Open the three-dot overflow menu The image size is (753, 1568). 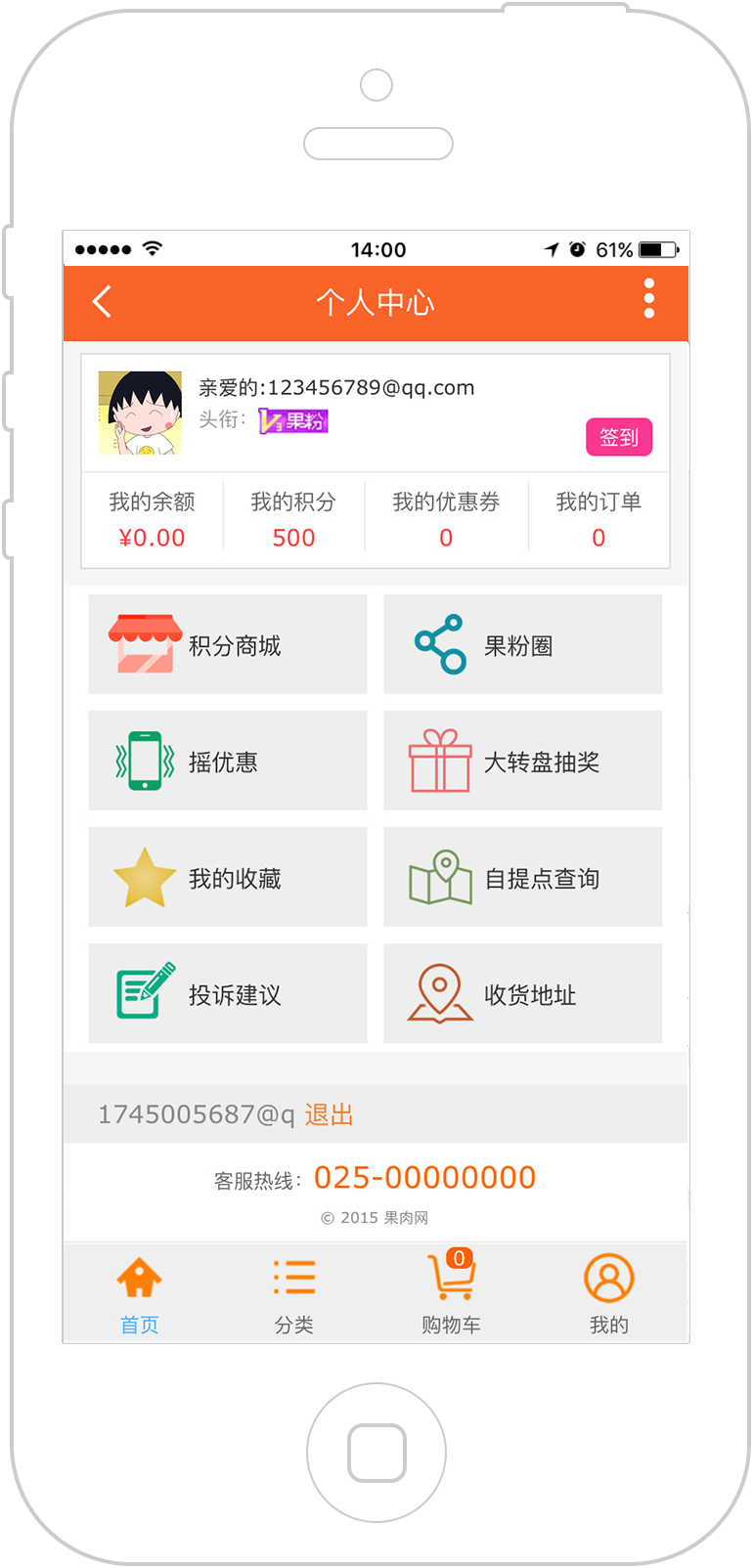(648, 299)
